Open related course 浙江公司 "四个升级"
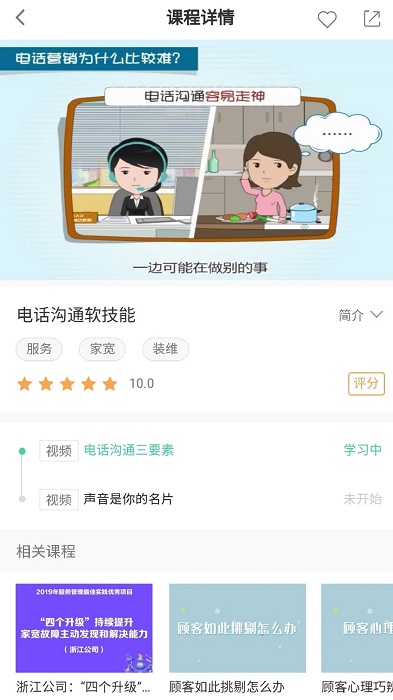 click(84, 638)
